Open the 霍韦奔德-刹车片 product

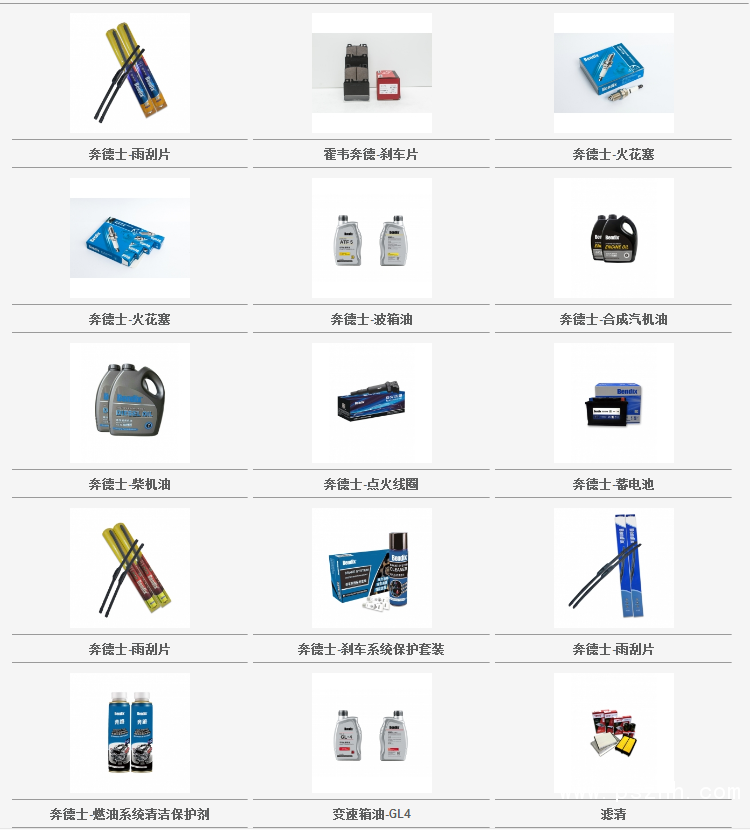coord(371,73)
